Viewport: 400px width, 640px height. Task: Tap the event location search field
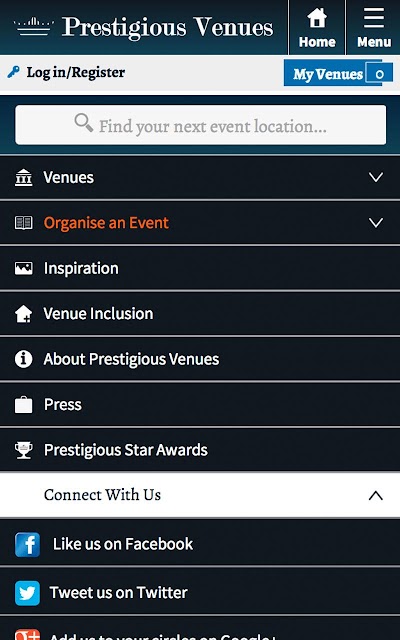[x=200, y=125]
